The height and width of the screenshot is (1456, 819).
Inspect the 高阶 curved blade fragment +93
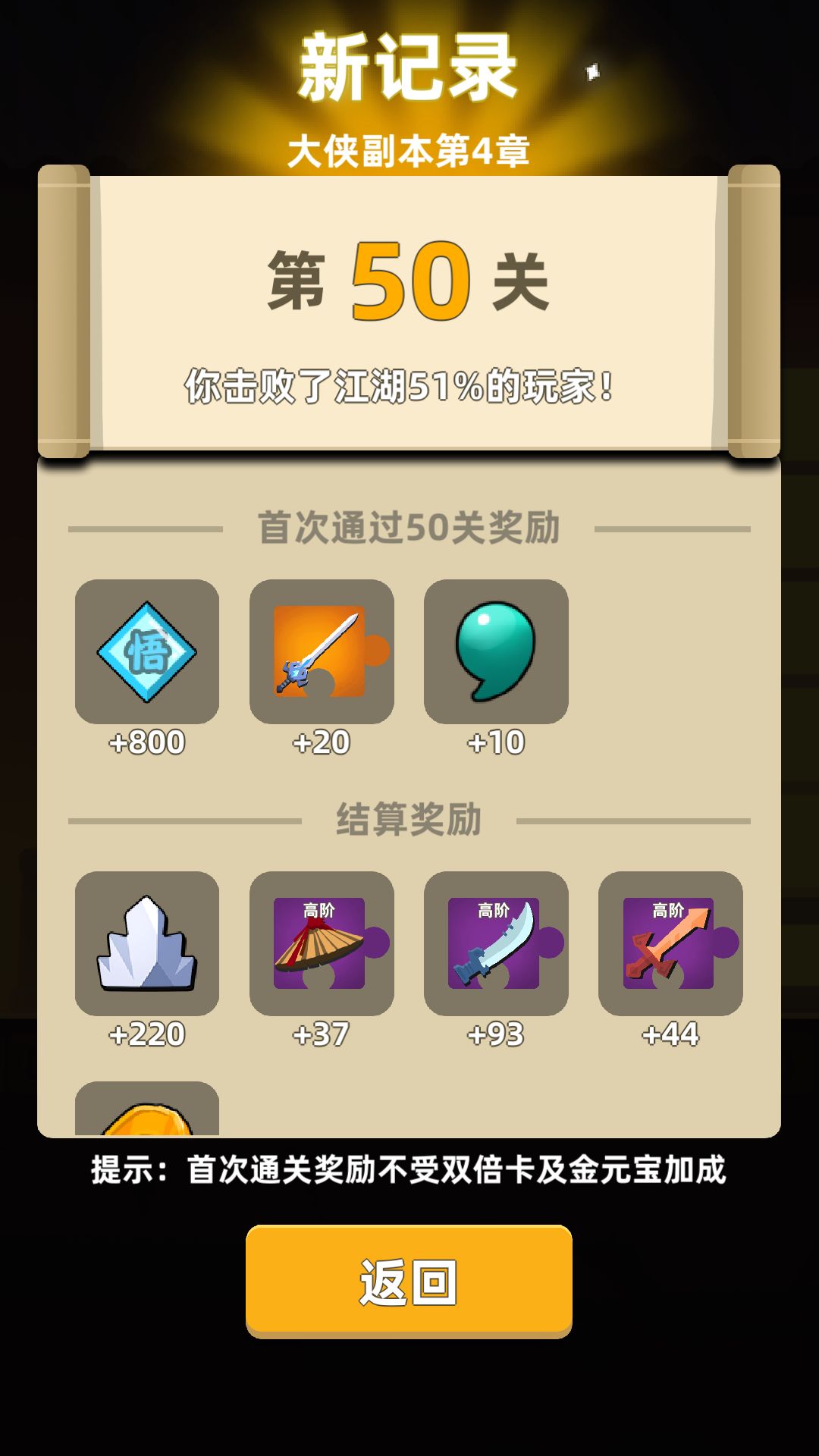pos(496,943)
